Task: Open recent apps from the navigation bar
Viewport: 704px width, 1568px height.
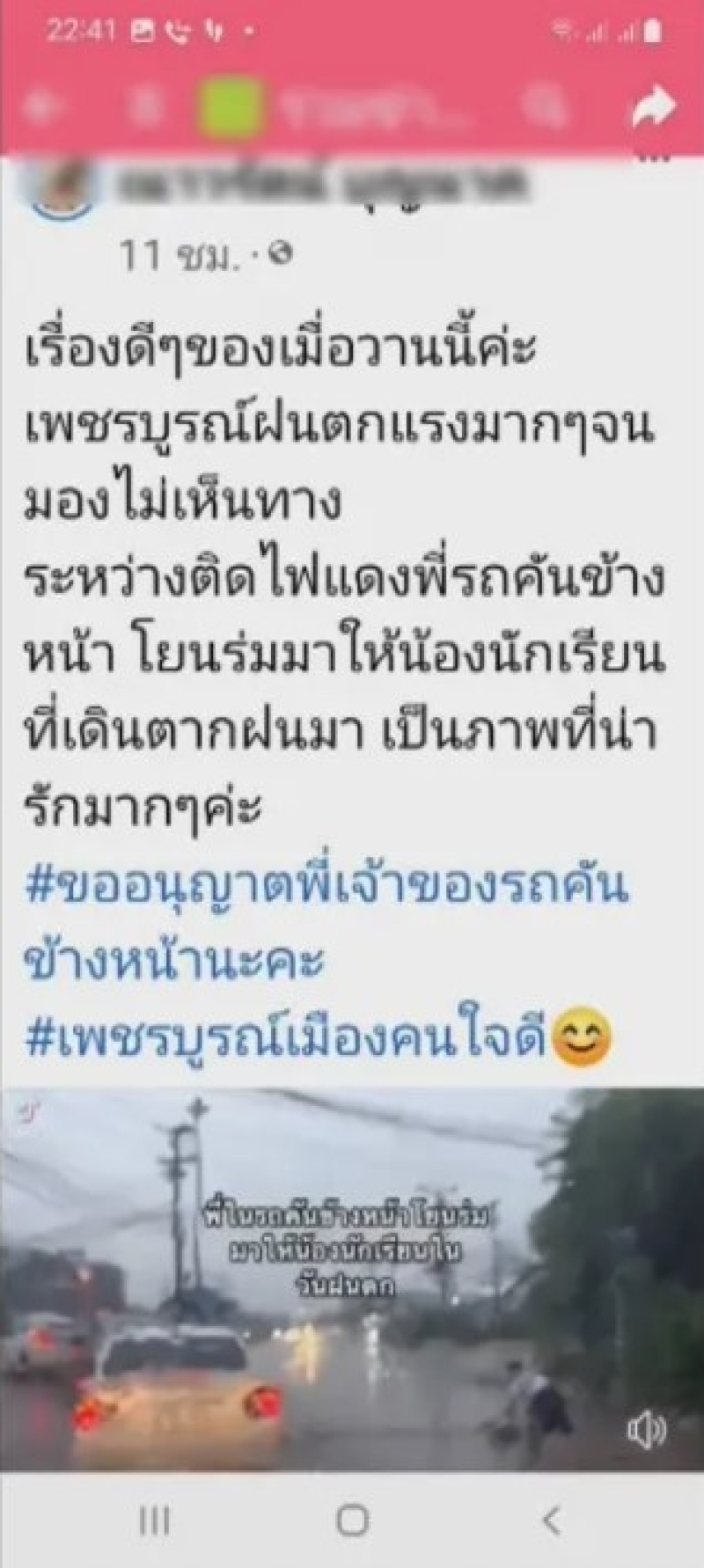Action: (156, 1519)
